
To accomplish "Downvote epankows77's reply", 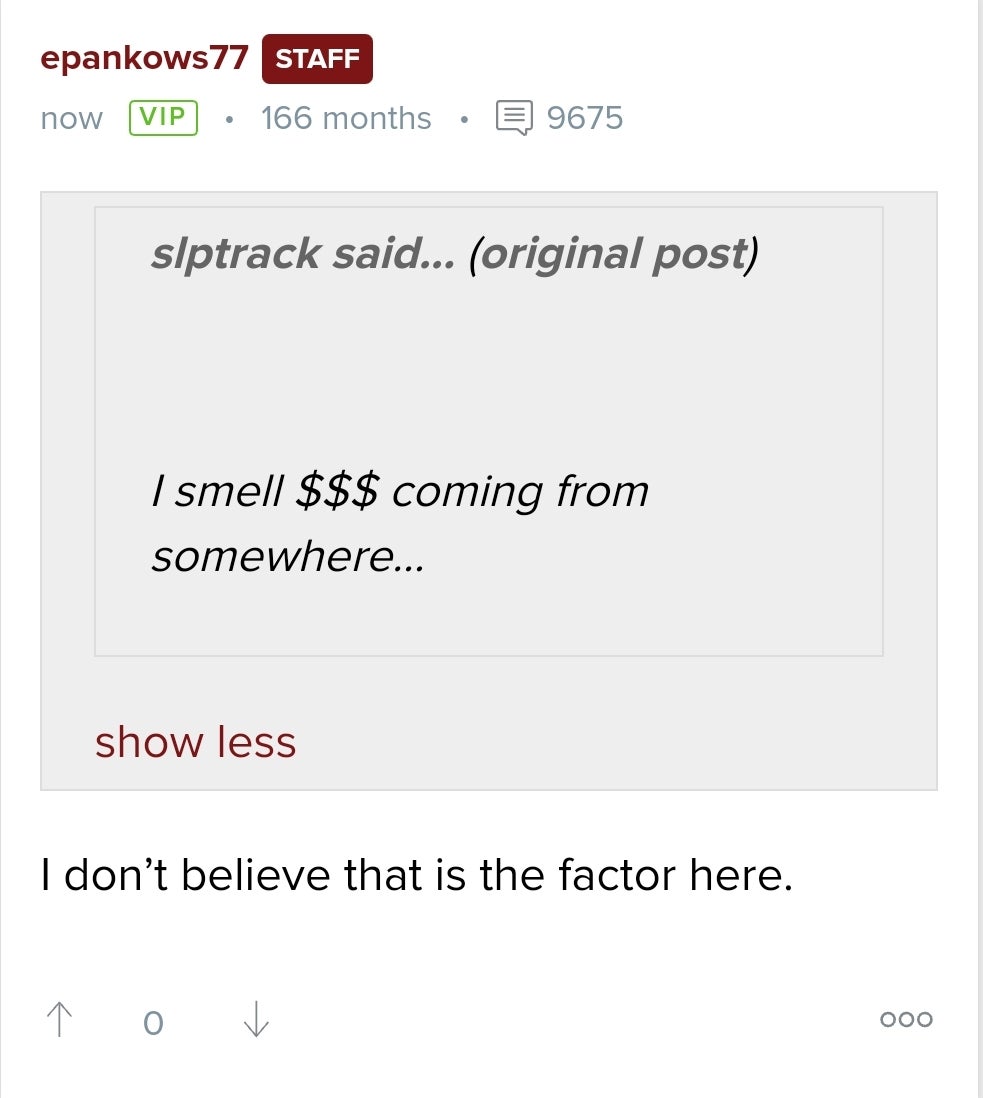I will tap(257, 1020).
